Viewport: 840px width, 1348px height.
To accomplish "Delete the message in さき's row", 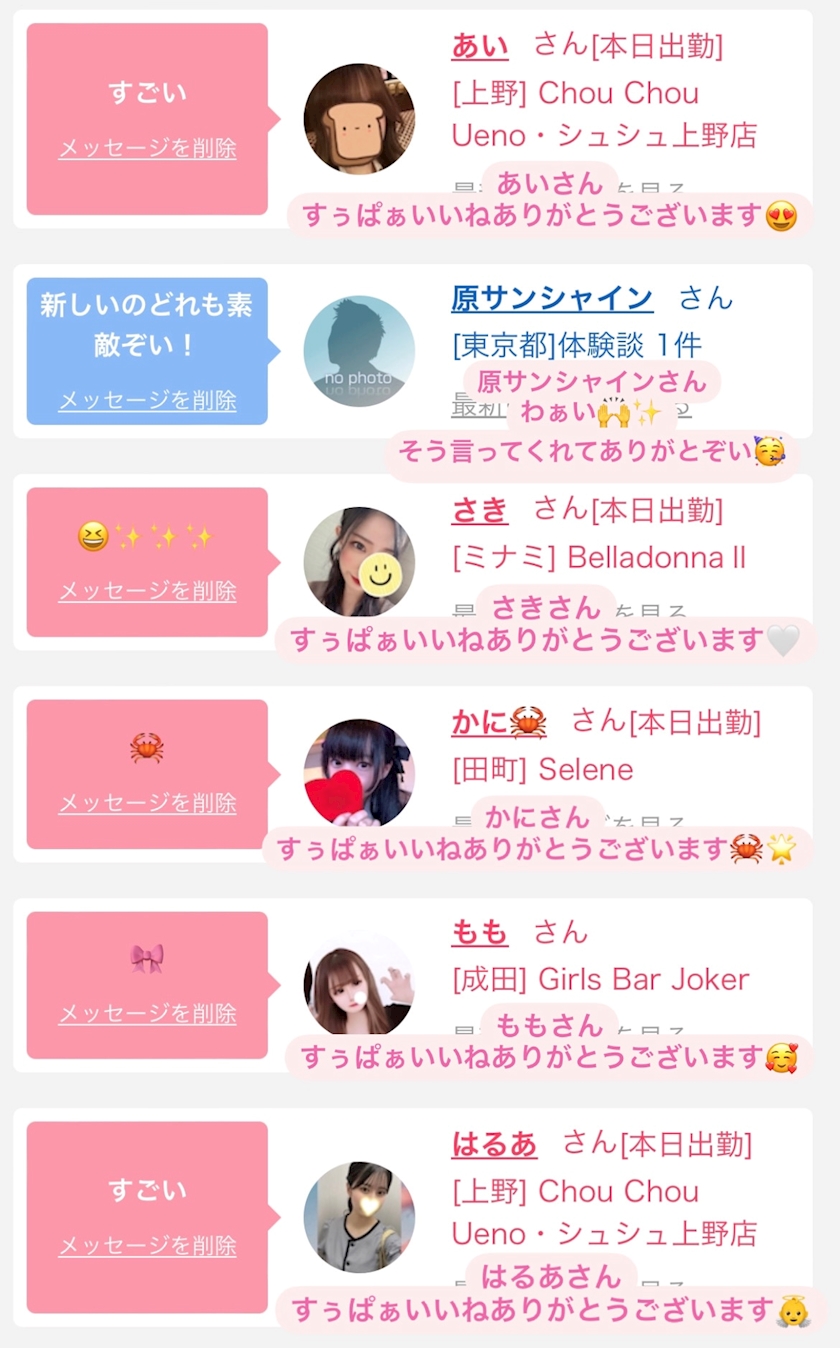I will tap(147, 591).
